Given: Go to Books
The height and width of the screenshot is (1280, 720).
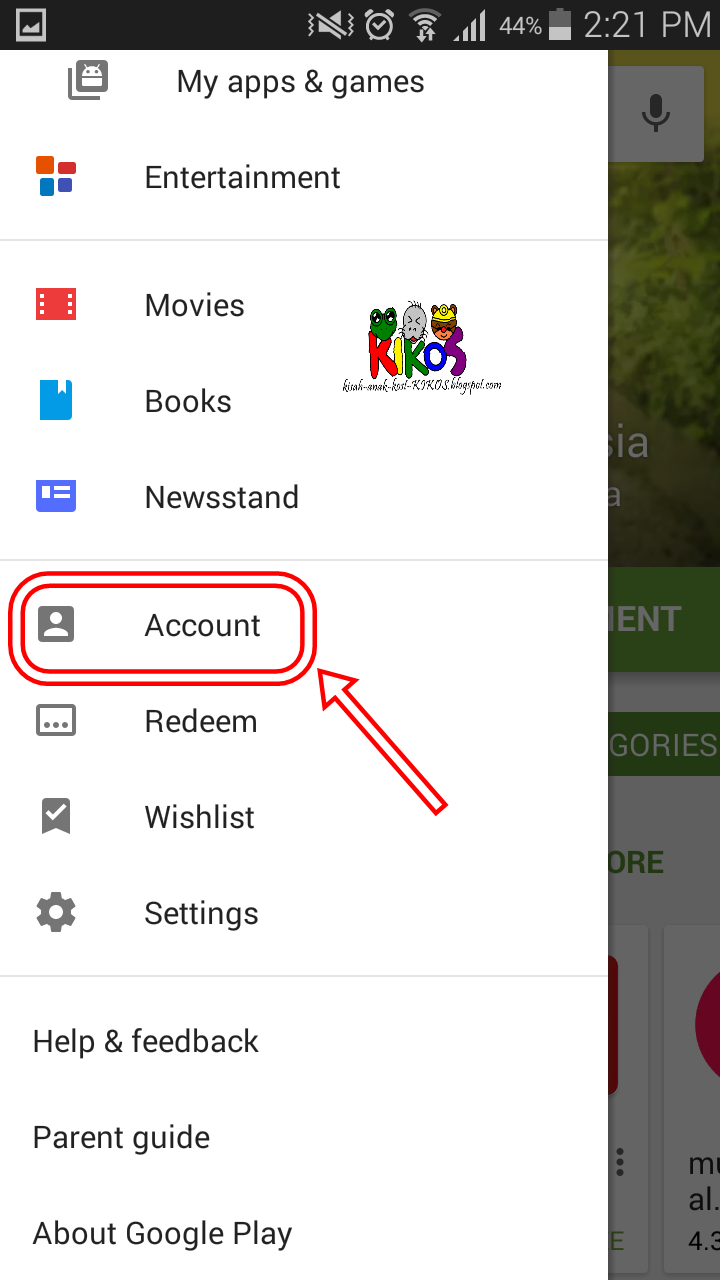Looking at the screenshot, I should (304, 401).
